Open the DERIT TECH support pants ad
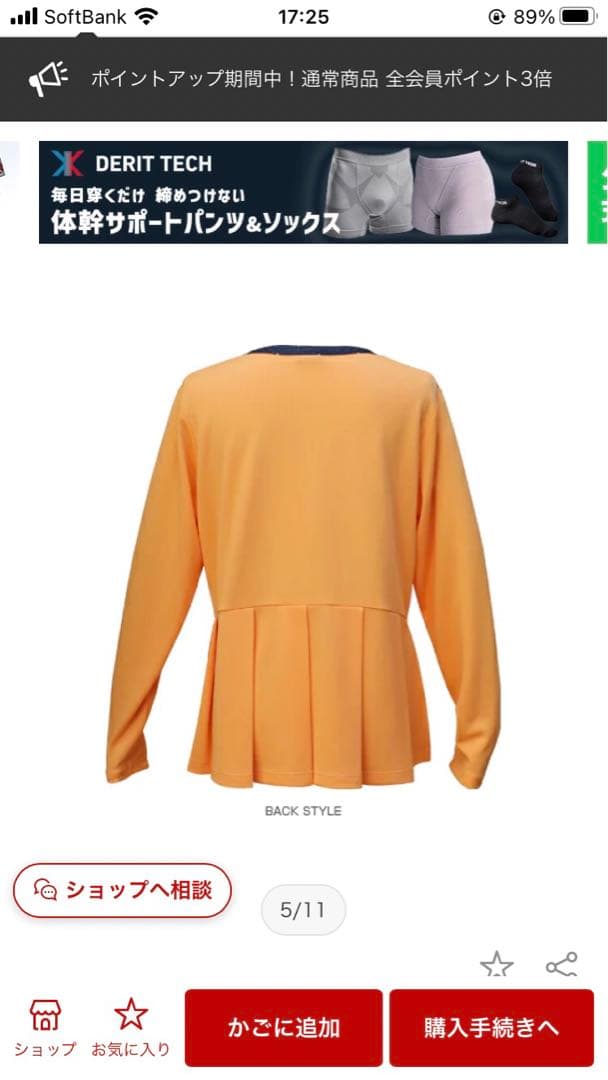 (303, 192)
